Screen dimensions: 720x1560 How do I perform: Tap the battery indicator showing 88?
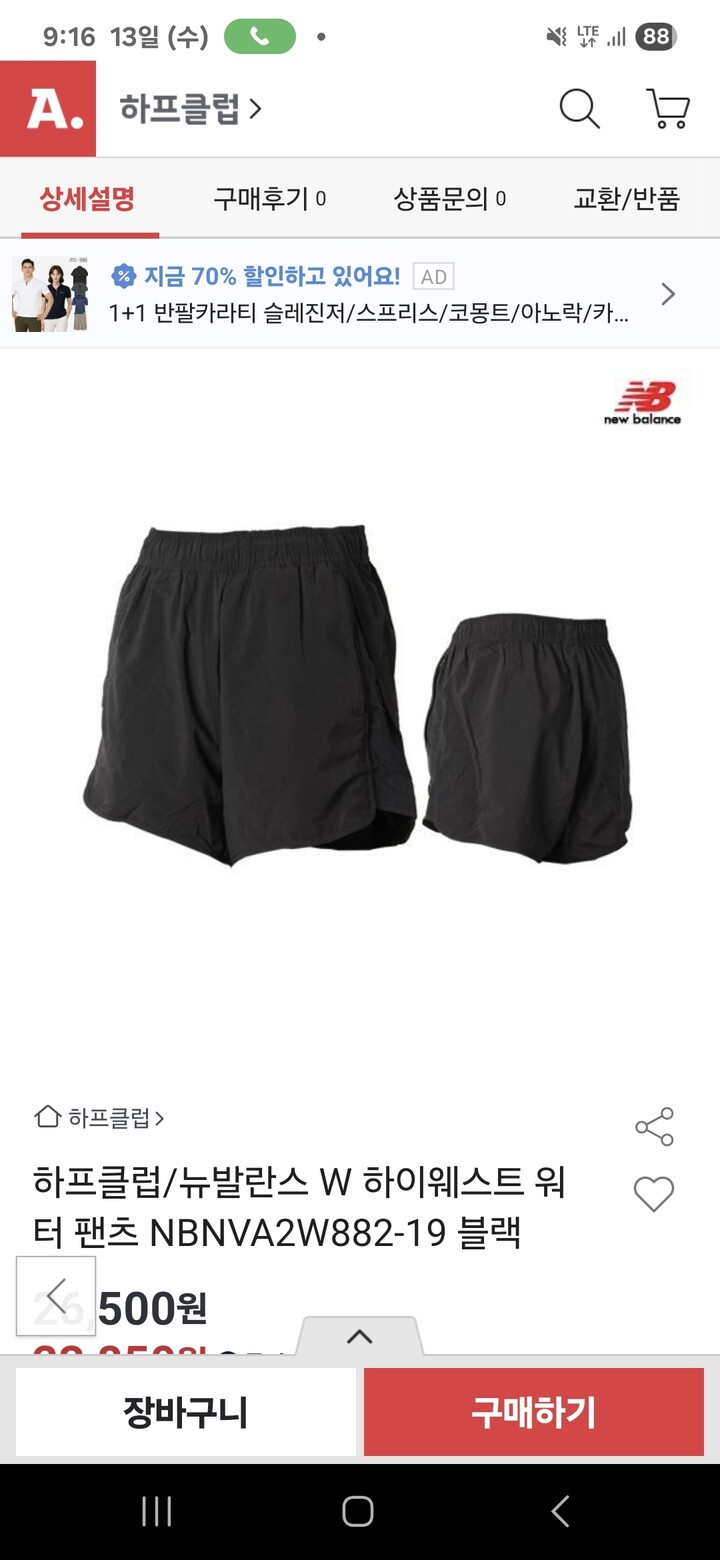(x=655, y=35)
